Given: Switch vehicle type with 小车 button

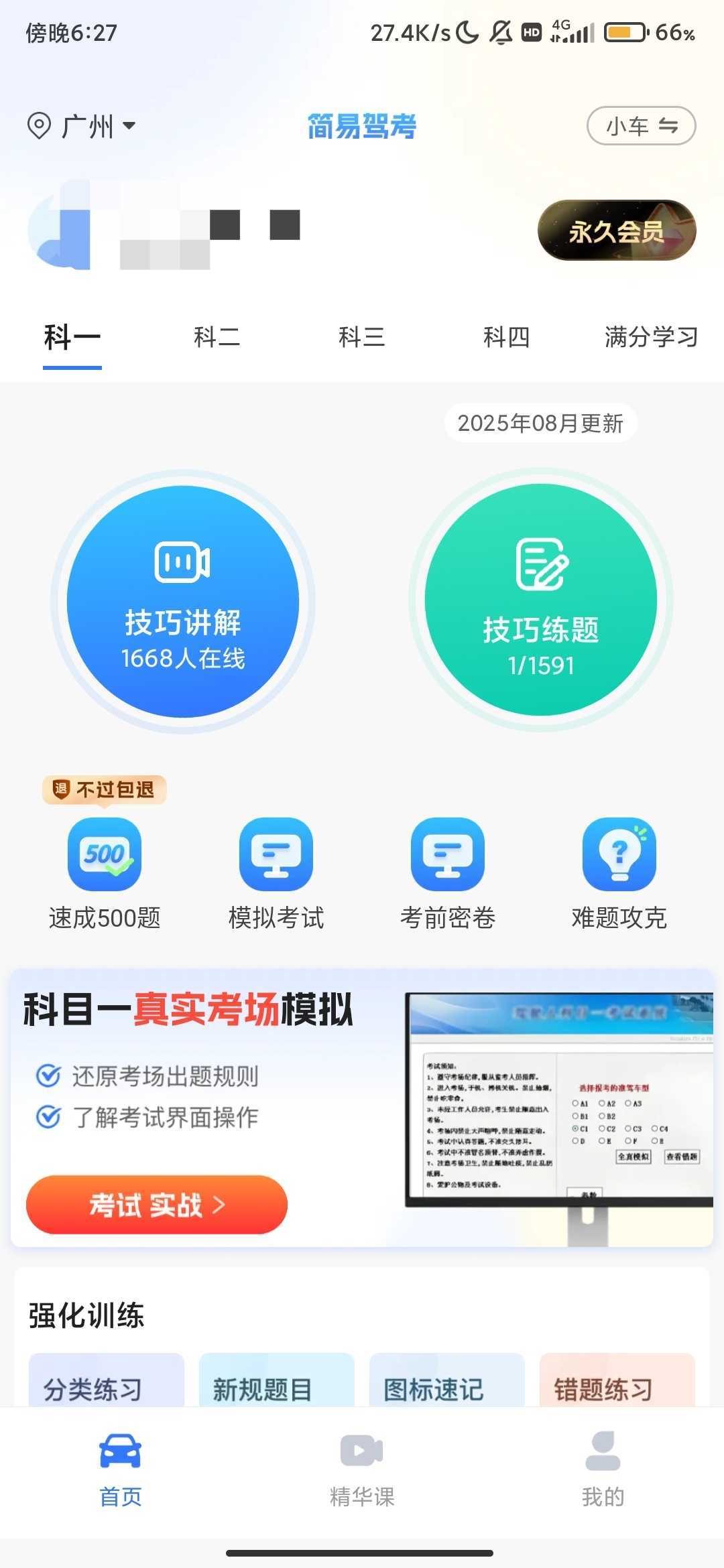Looking at the screenshot, I should (641, 126).
